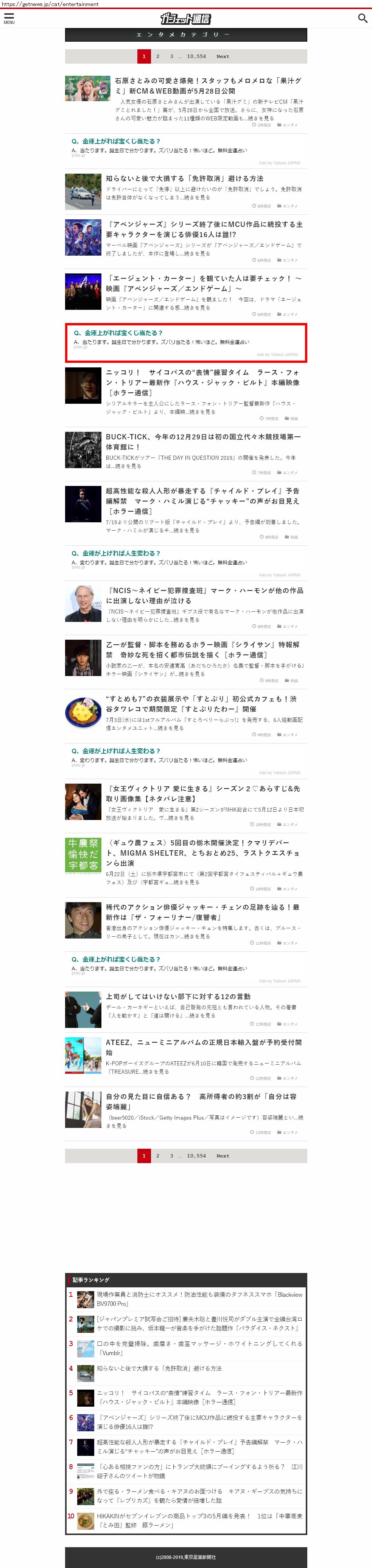Read the アベンジャーズ MCU俳優16人 article
Viewport: 372px width, 1568px height.
(204, 229)
